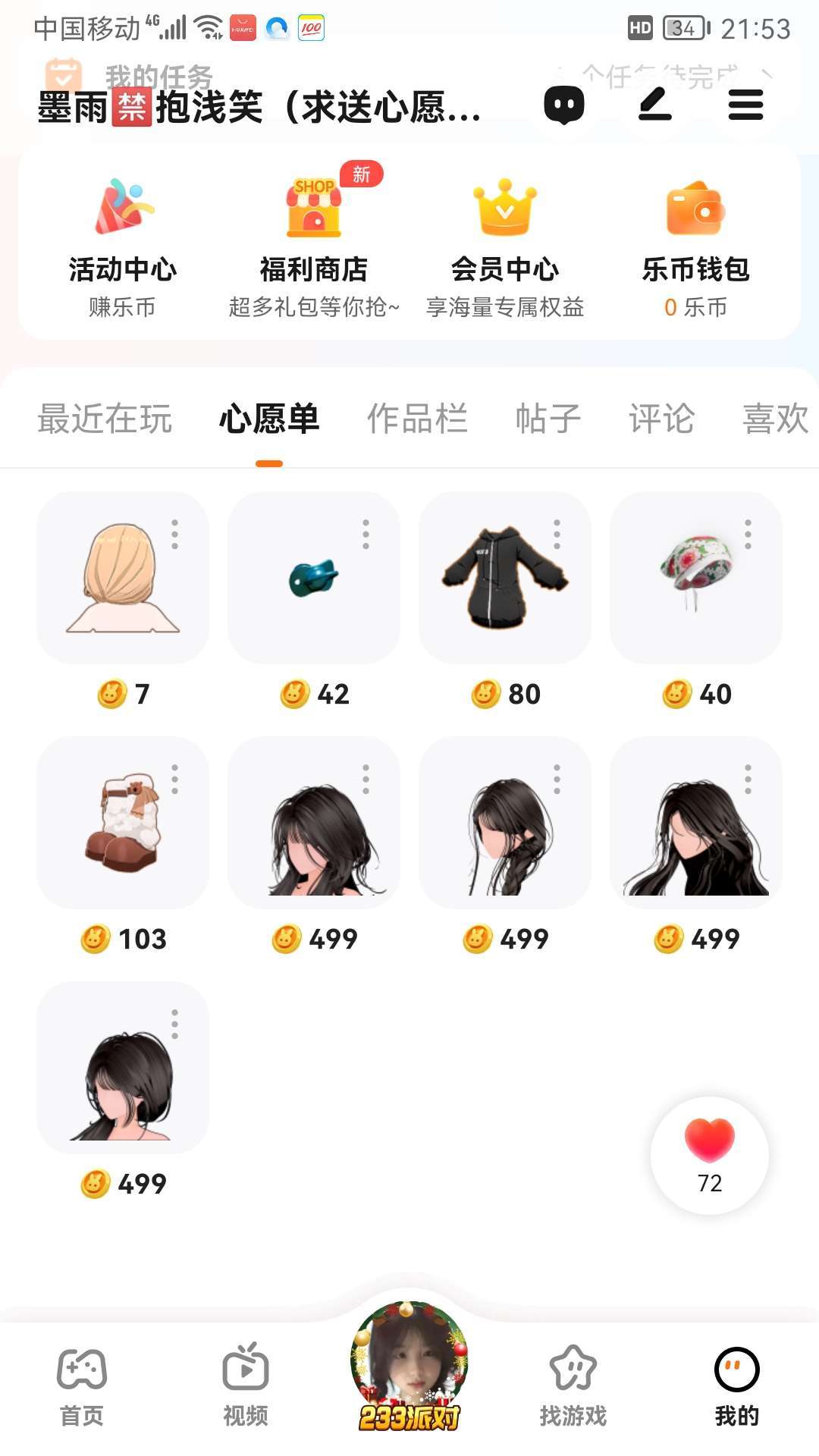Tap the edit profile pencil icon
Screen dimensions: 819x1456
[655, 105]
